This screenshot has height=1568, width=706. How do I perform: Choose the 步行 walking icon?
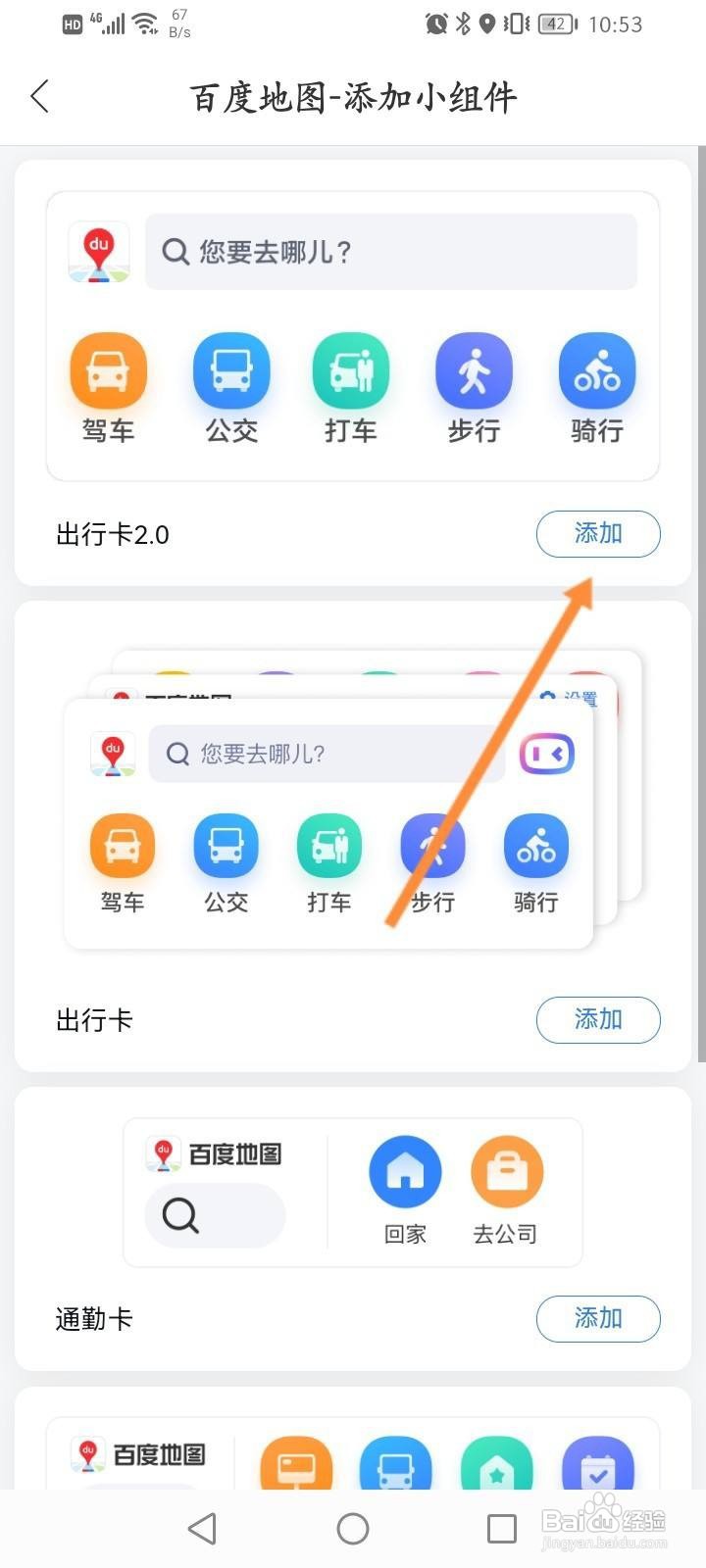point(474,370)
